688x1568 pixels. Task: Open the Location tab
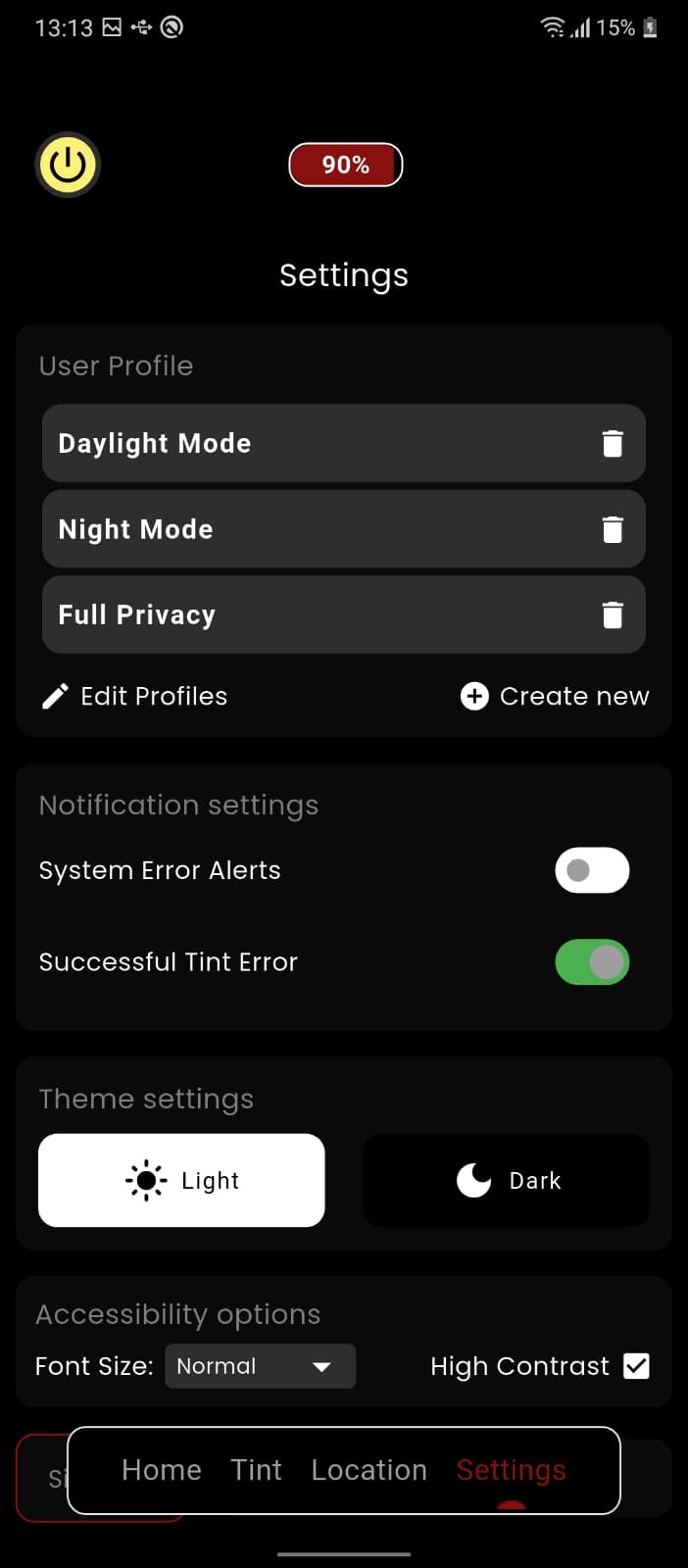pos(369,1470)
